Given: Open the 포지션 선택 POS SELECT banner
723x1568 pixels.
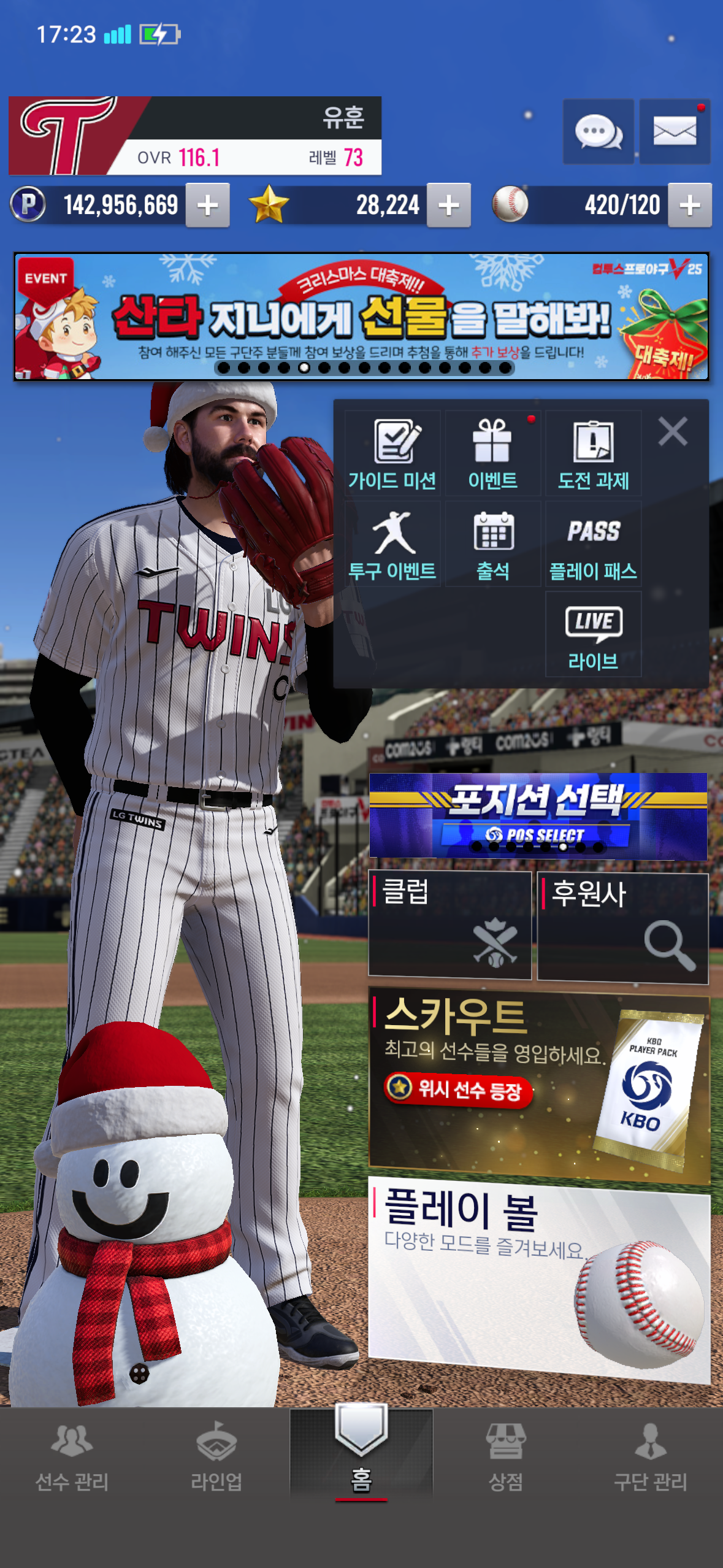Looking at the screenshot, I should point(538,815).
